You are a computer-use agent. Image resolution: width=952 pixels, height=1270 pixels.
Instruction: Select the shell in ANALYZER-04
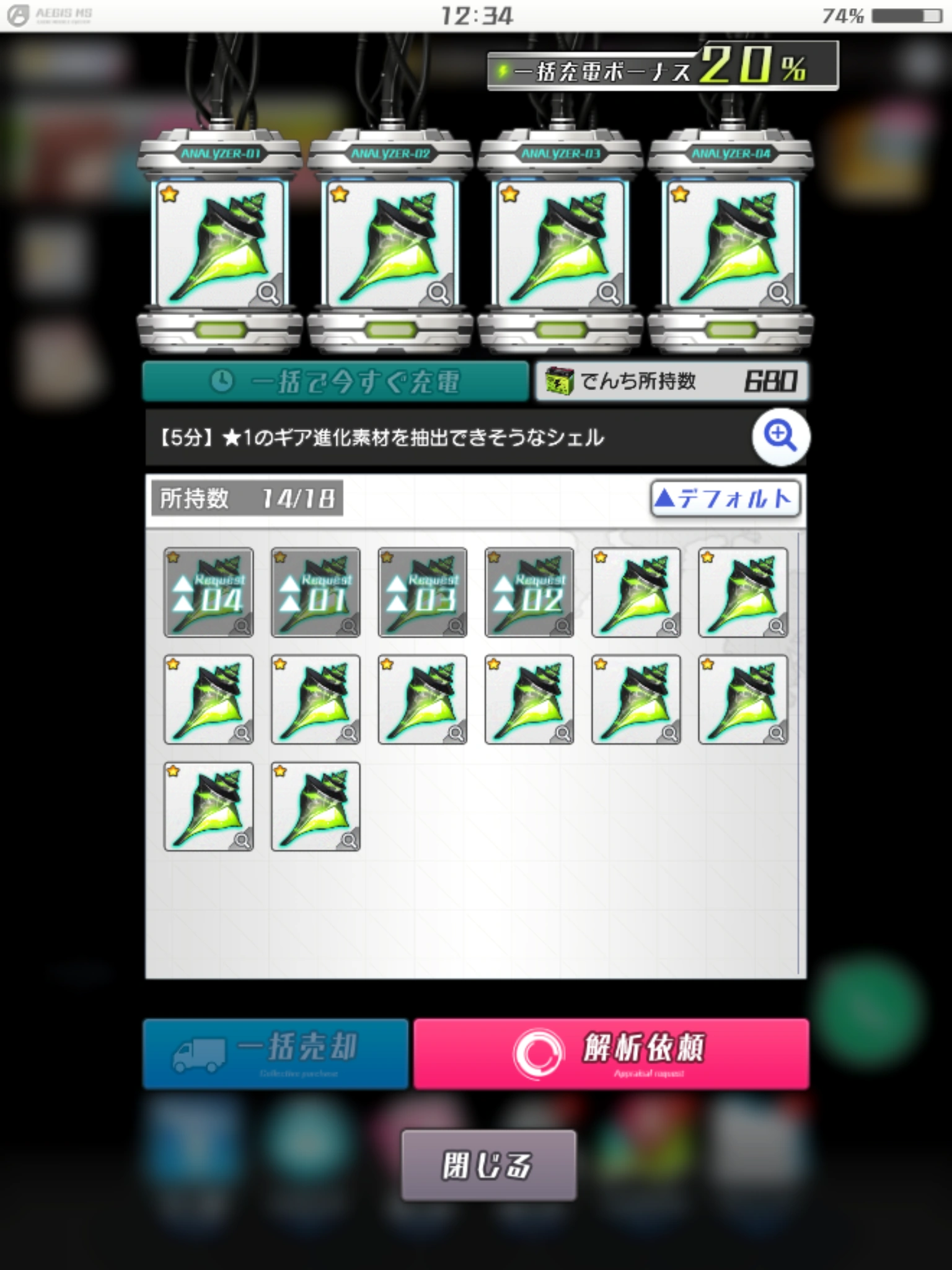[x=731, y=243]
